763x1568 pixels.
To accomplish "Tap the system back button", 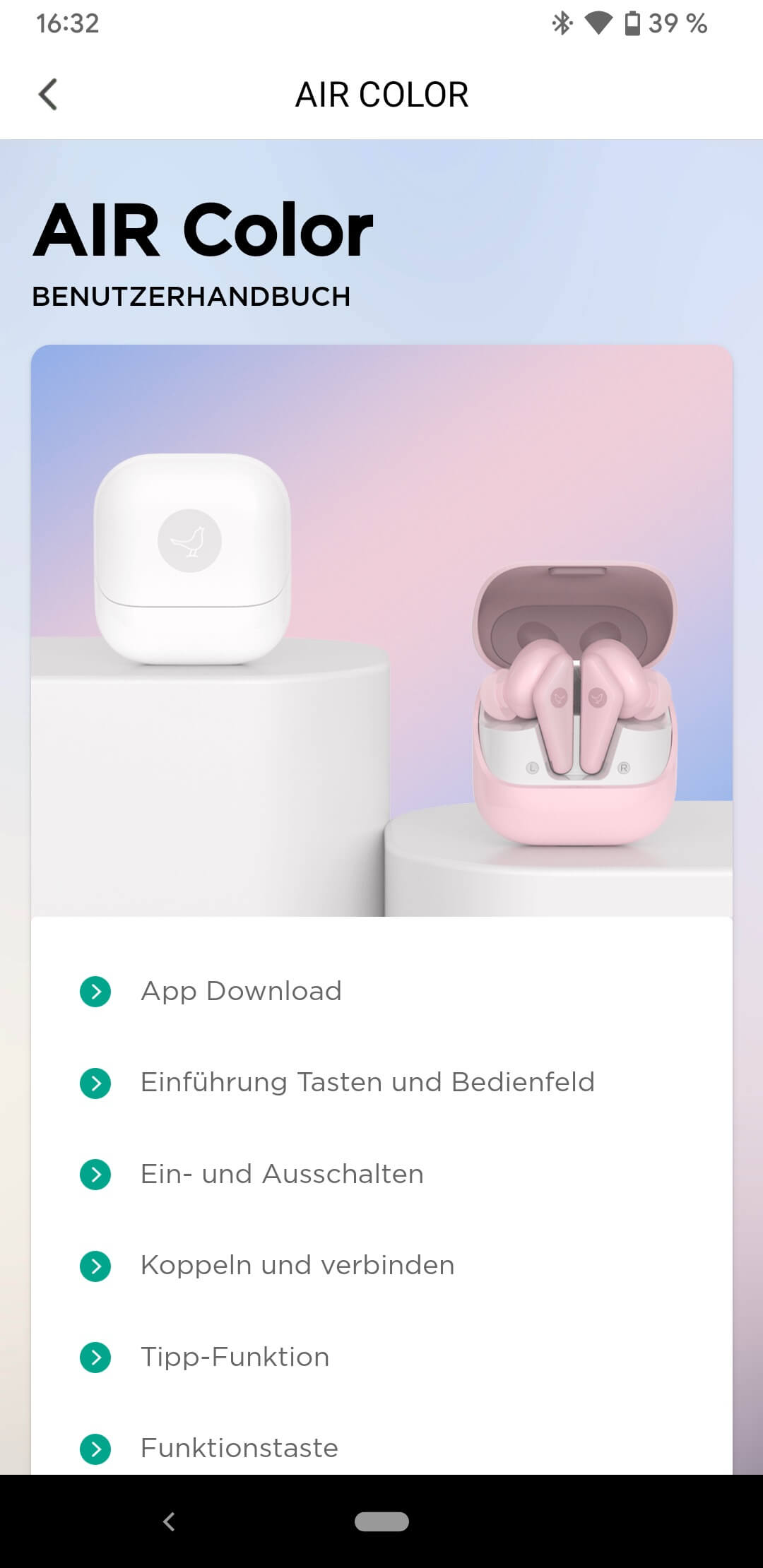I will [x=169, y=1521].
